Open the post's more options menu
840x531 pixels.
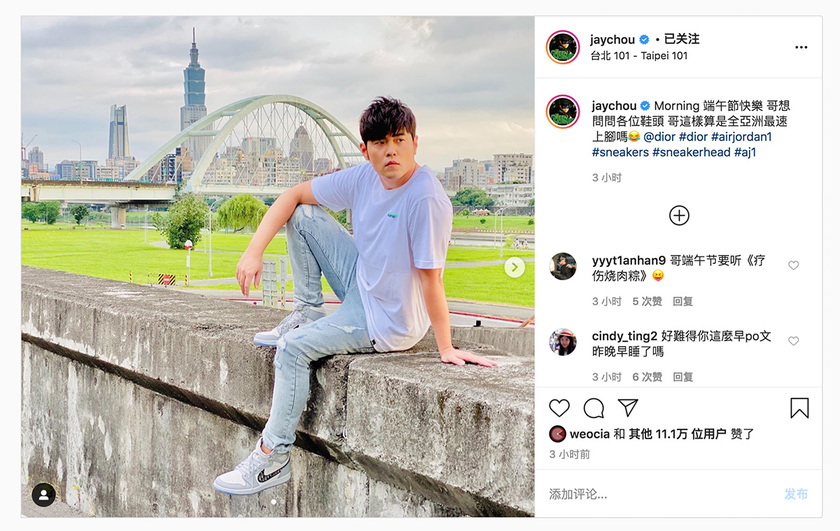click(x=800, y=47)
